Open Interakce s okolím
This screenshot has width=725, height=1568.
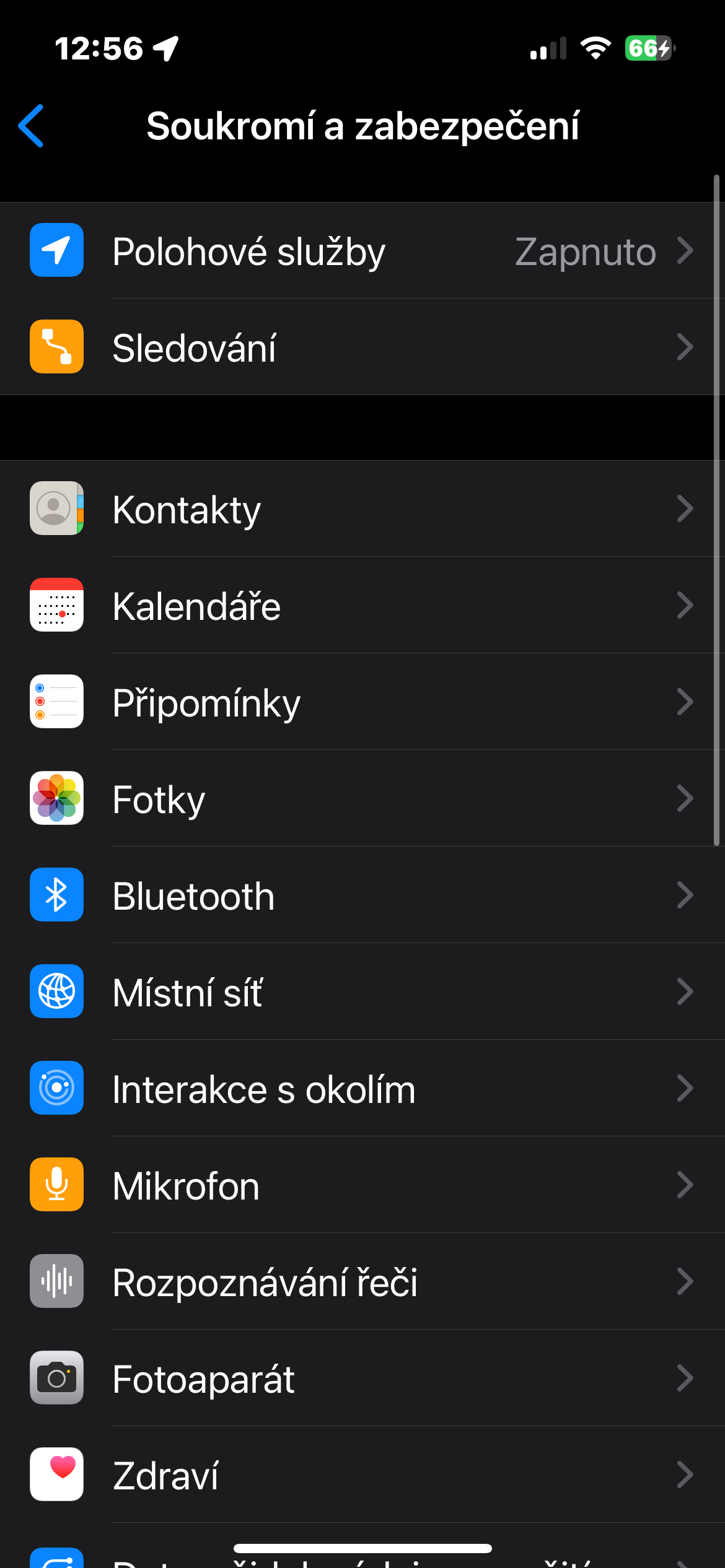click(362, 1089)
